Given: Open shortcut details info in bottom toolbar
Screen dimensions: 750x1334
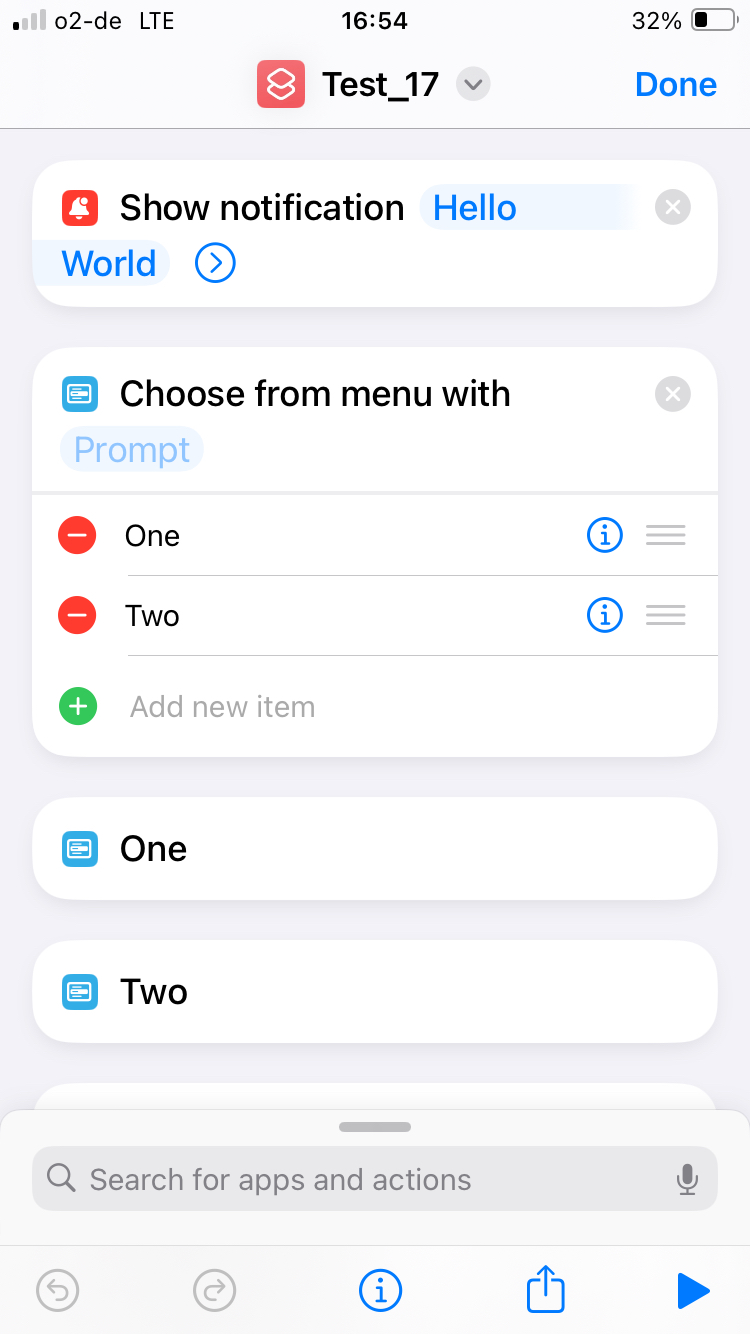Looking at the screenshot, I should point(380,1291).
